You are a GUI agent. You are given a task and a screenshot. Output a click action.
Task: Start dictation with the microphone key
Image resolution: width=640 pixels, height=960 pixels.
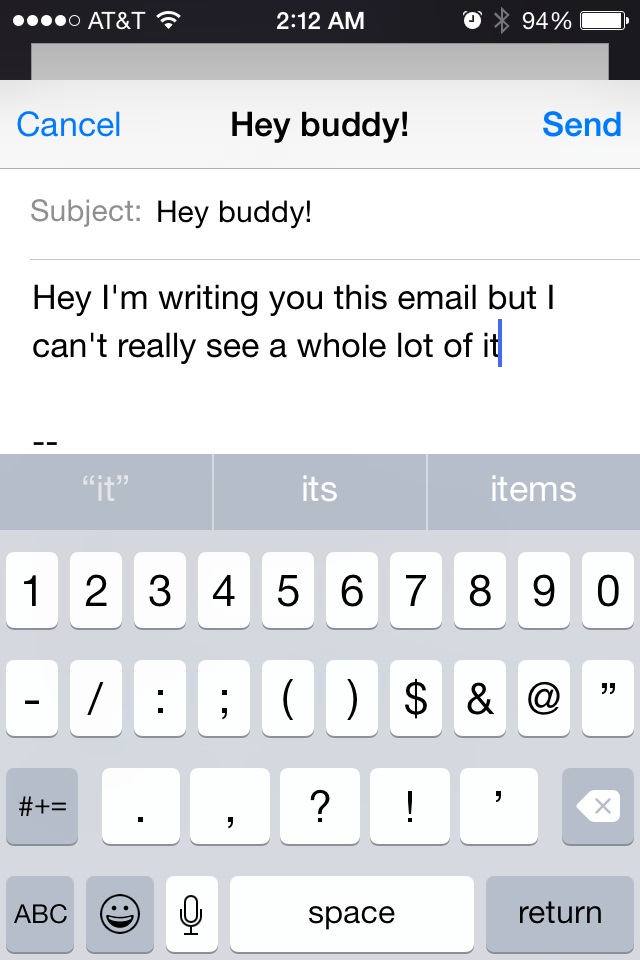pos(191,913)
